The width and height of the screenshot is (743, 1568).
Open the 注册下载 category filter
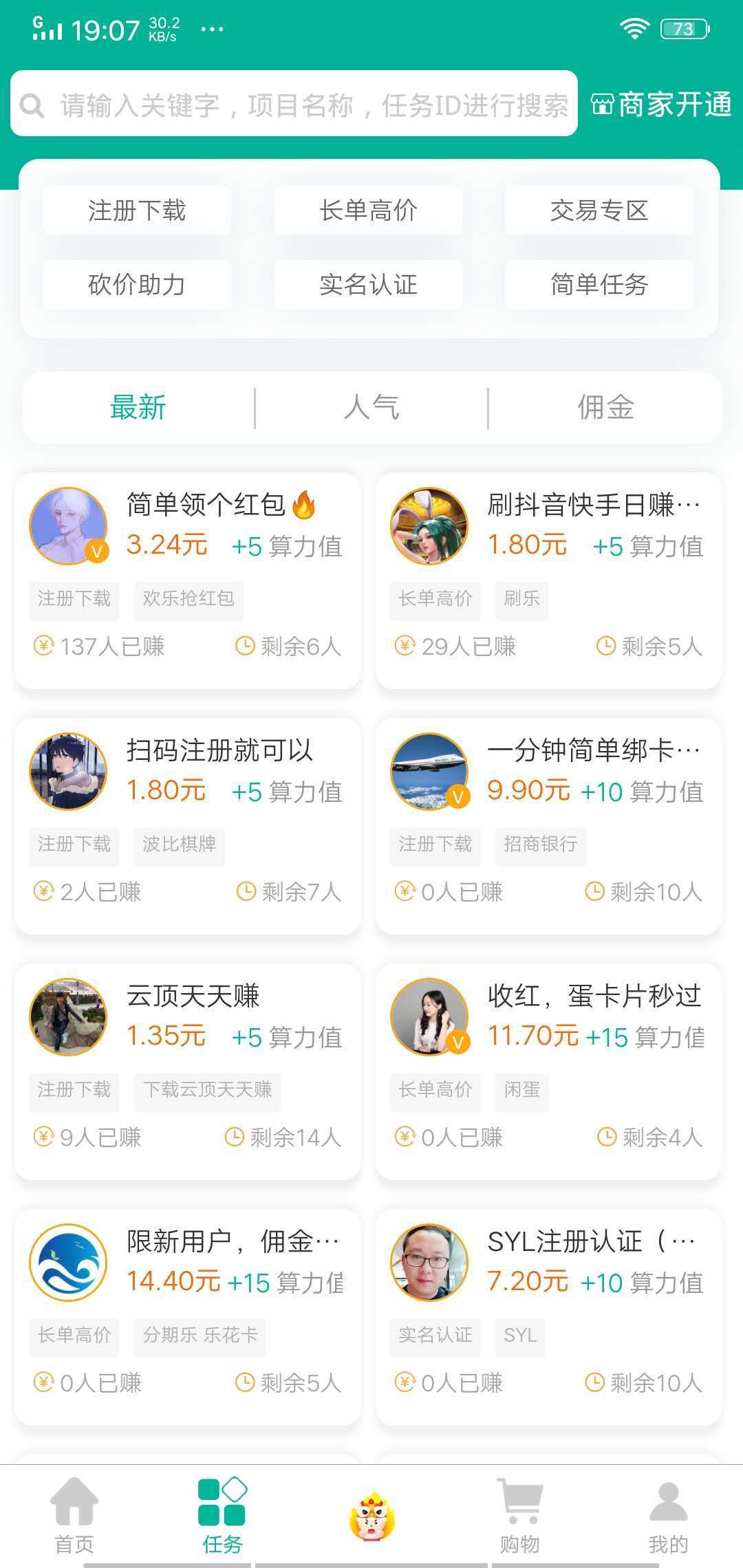click(x=137, y=210)
